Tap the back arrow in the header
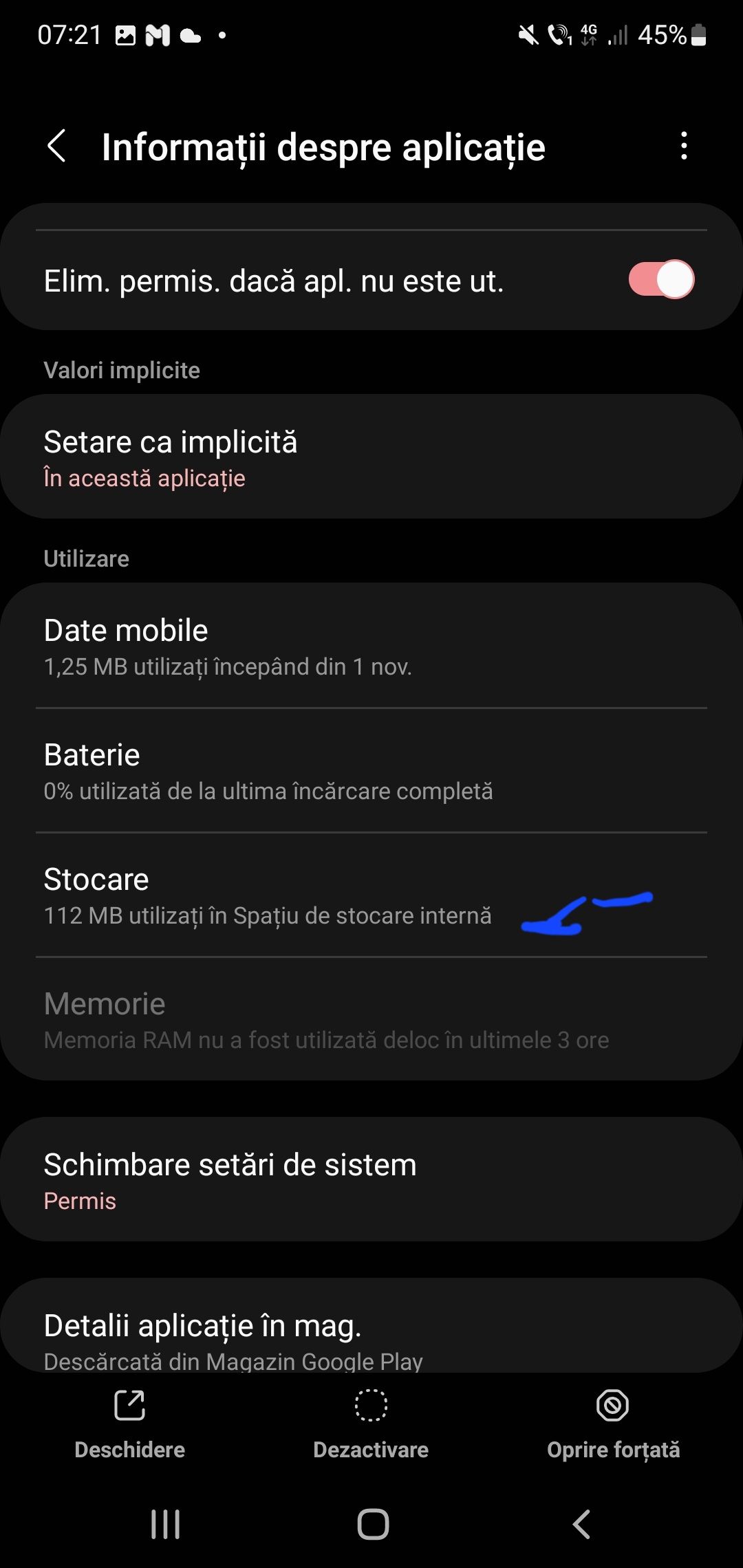Image resolution: width=743 pixels, height=1568 pixels. 58,146
